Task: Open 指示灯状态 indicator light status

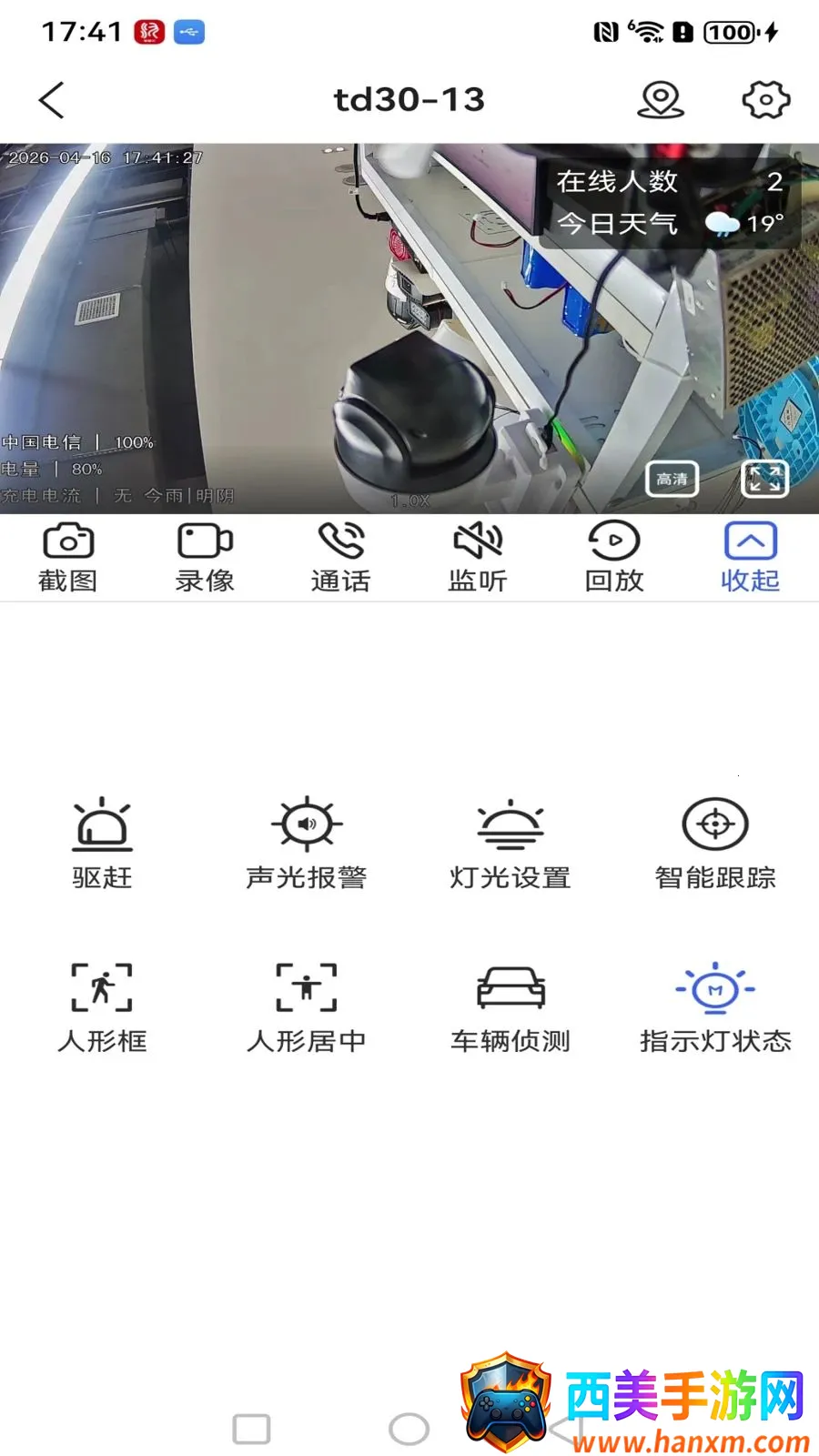Action: click(715, 1007)
